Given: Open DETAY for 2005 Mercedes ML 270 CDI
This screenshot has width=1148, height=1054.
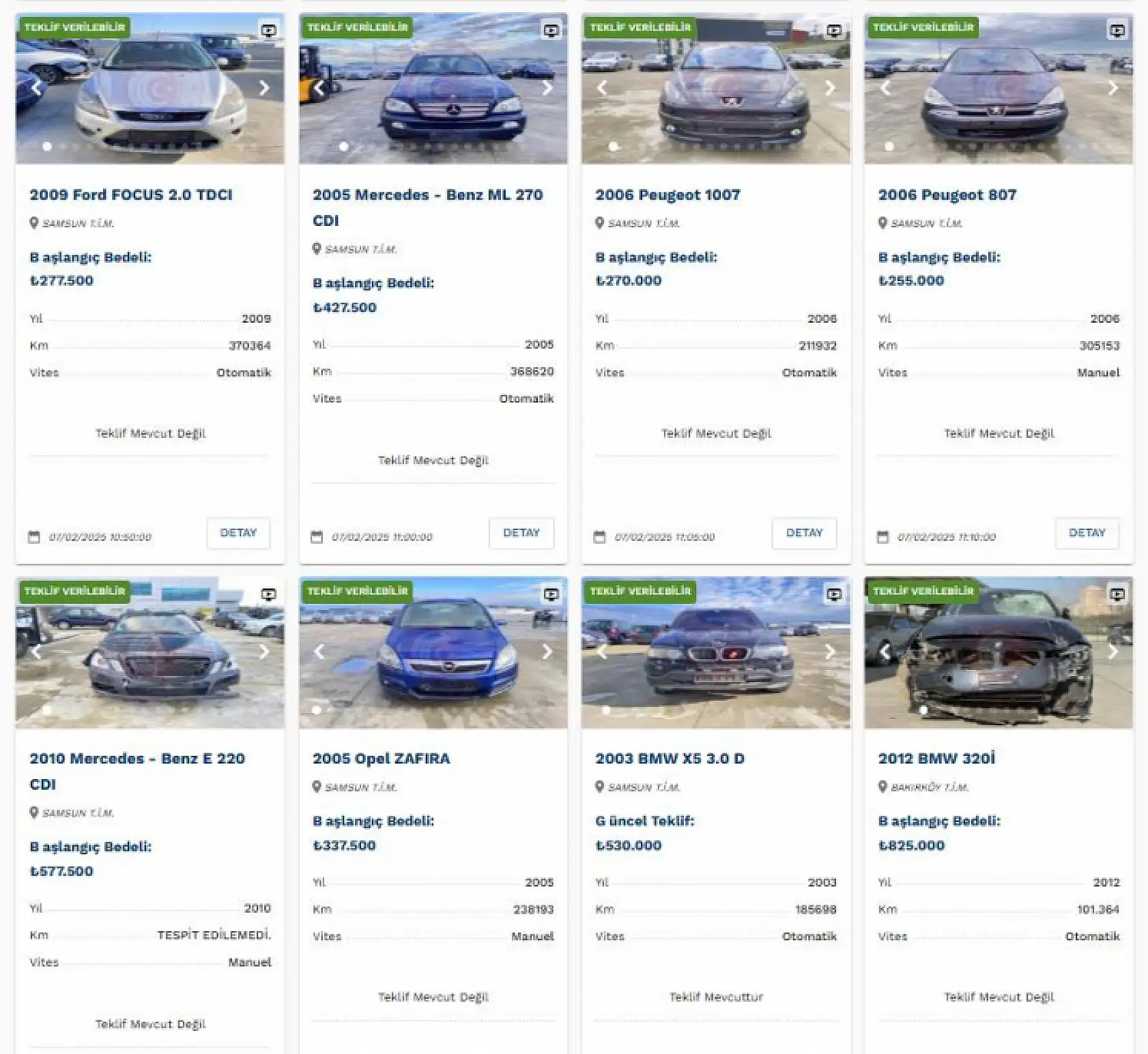Looking at the screenshot, I should click(521, 533).
